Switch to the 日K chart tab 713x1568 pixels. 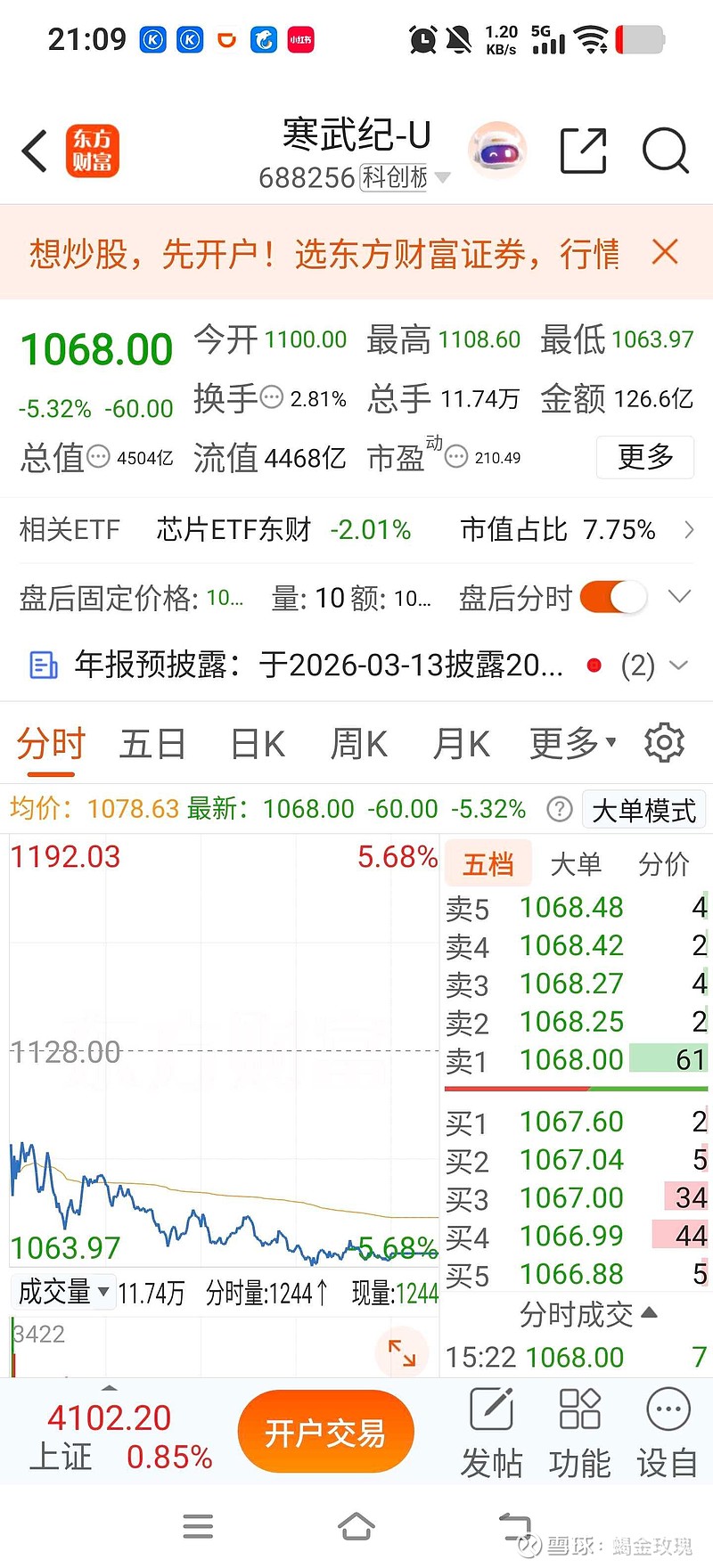click(256, 742)
